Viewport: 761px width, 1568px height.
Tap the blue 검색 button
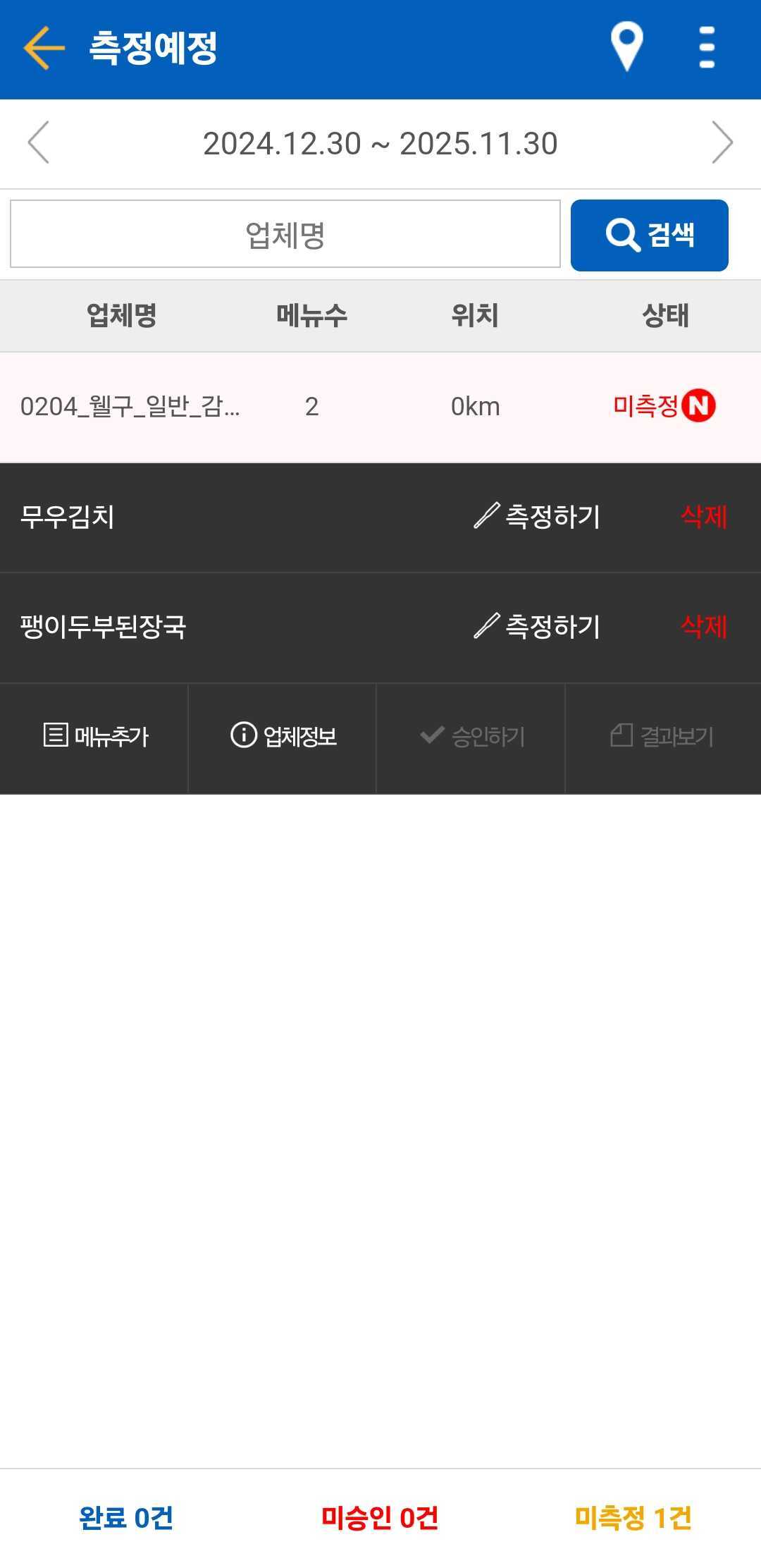(649, 235)
